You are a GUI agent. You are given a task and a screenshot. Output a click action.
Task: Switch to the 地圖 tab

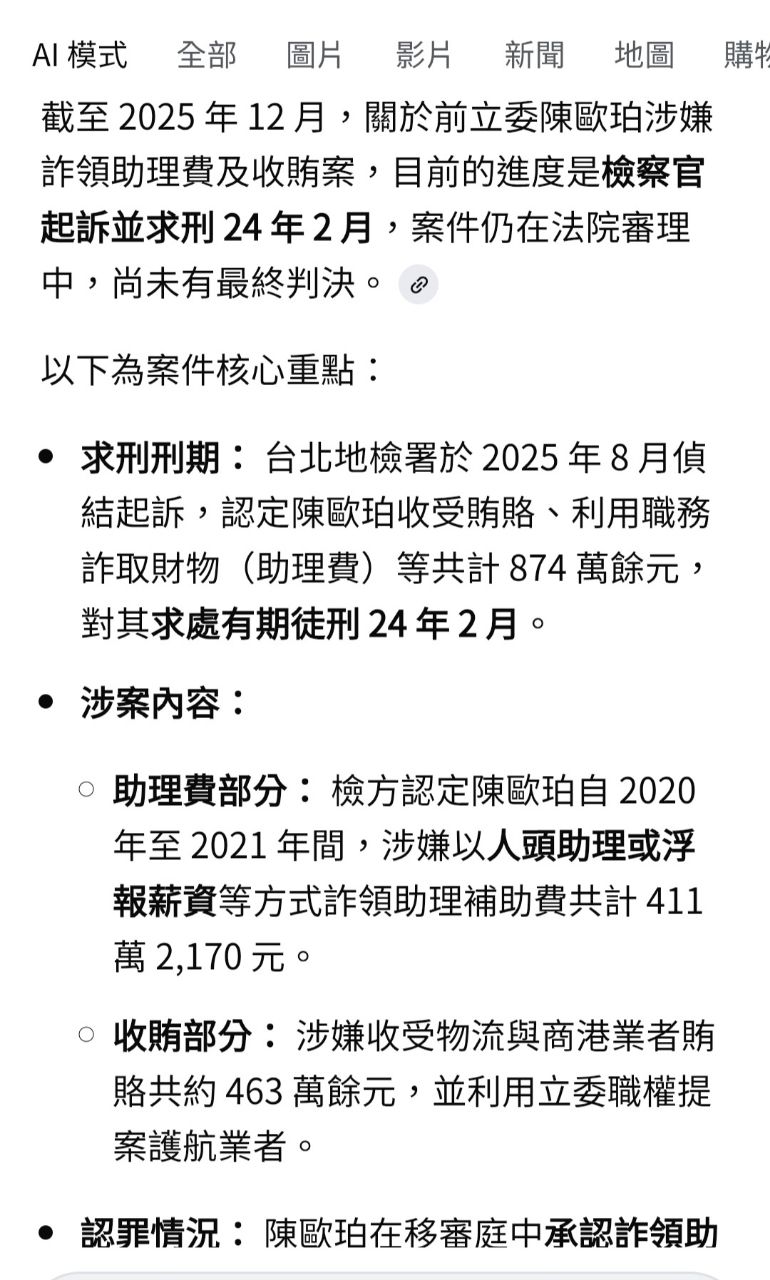pyautogui.click(x=643, y=55)
